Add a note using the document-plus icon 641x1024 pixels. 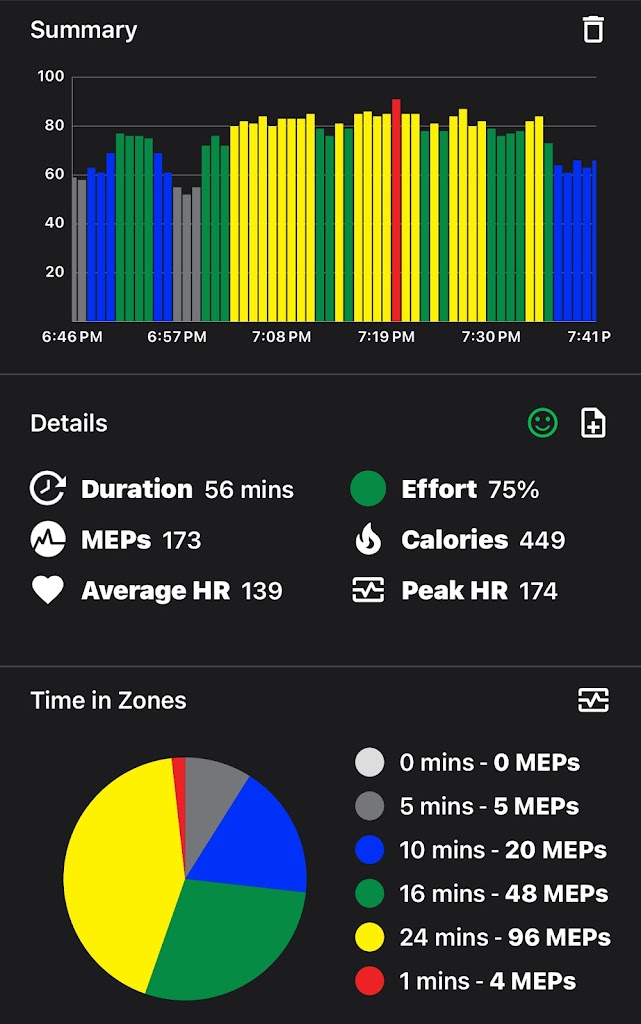click(593, 423)
